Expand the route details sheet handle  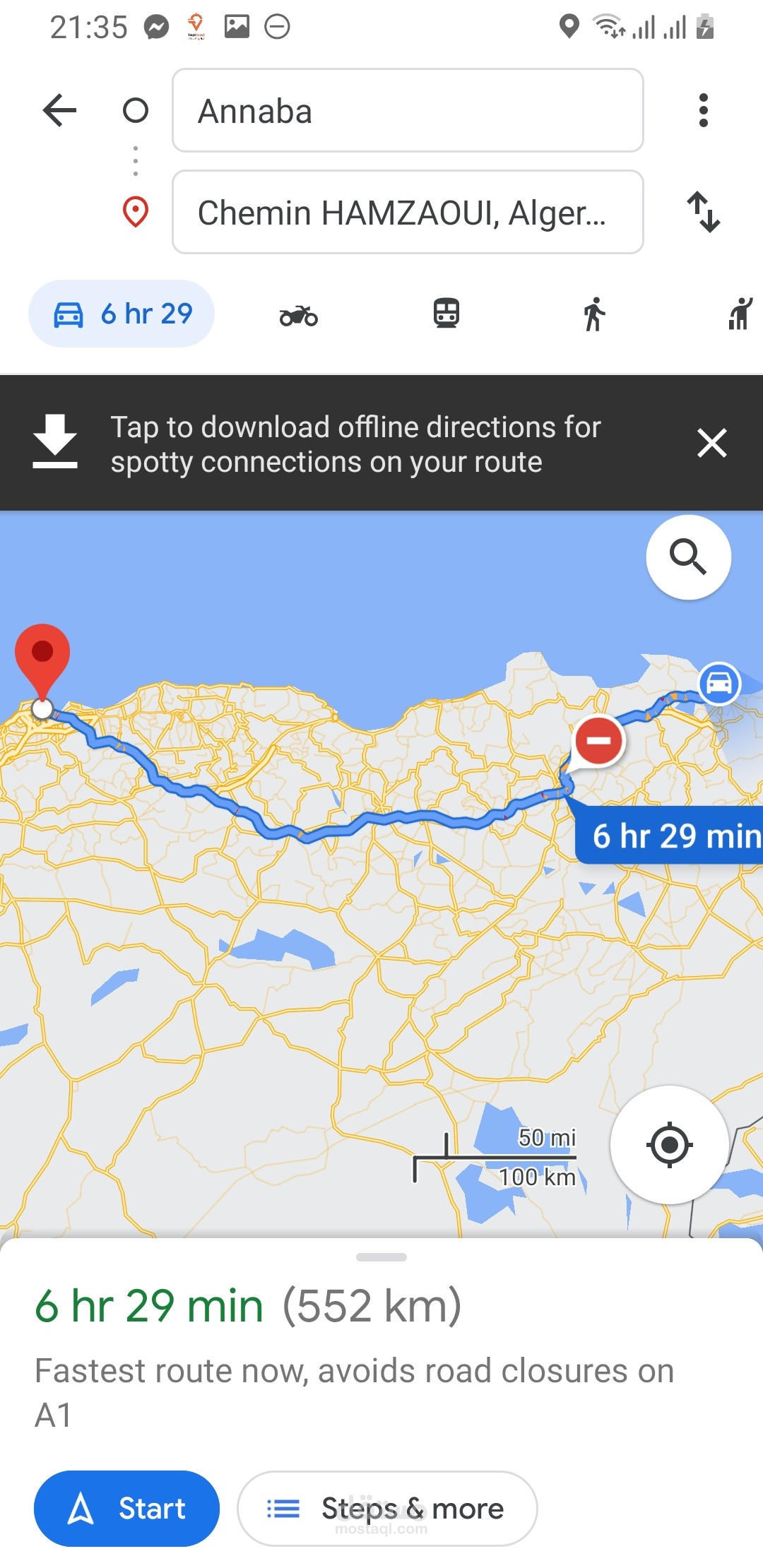click(x=381, y=1257)
